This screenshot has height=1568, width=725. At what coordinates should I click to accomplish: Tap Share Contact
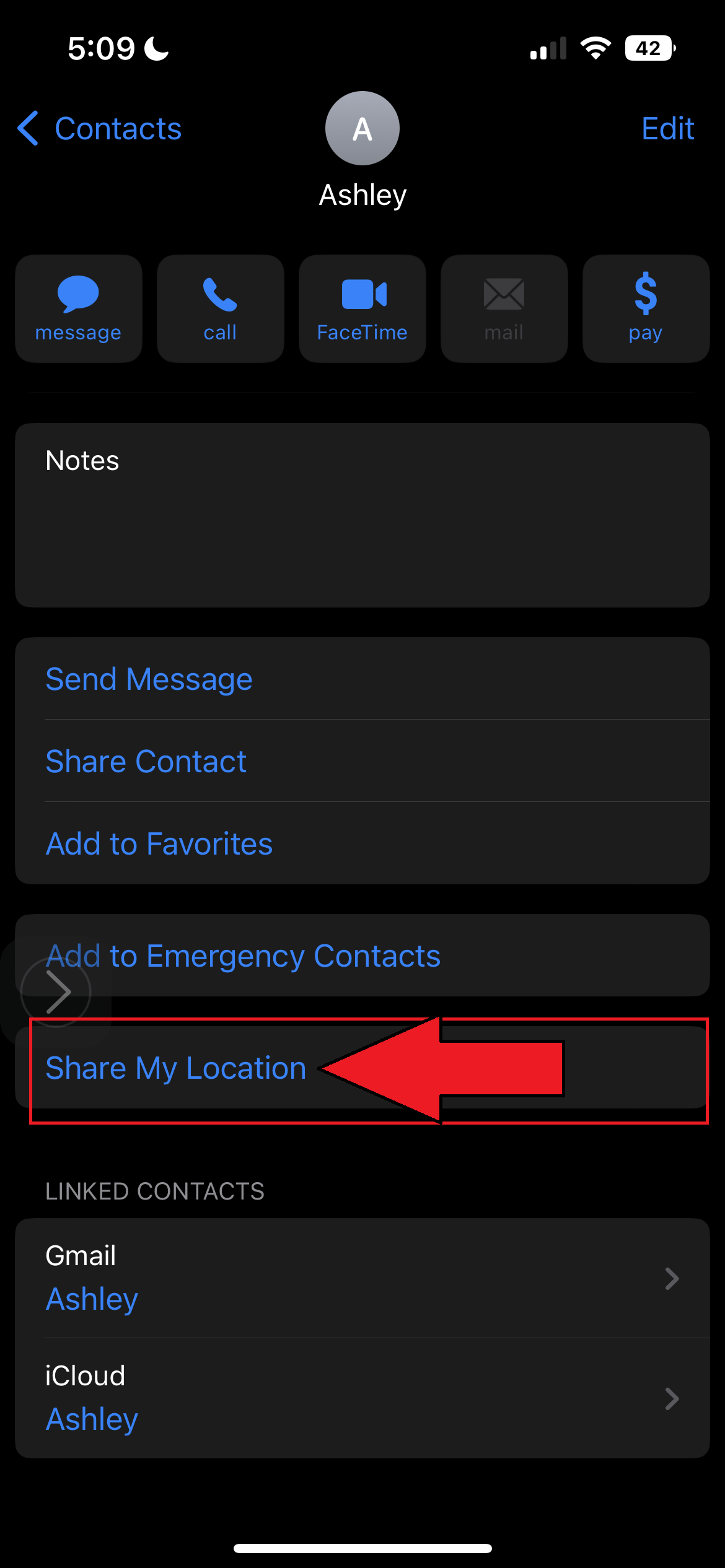click(145, 761)
